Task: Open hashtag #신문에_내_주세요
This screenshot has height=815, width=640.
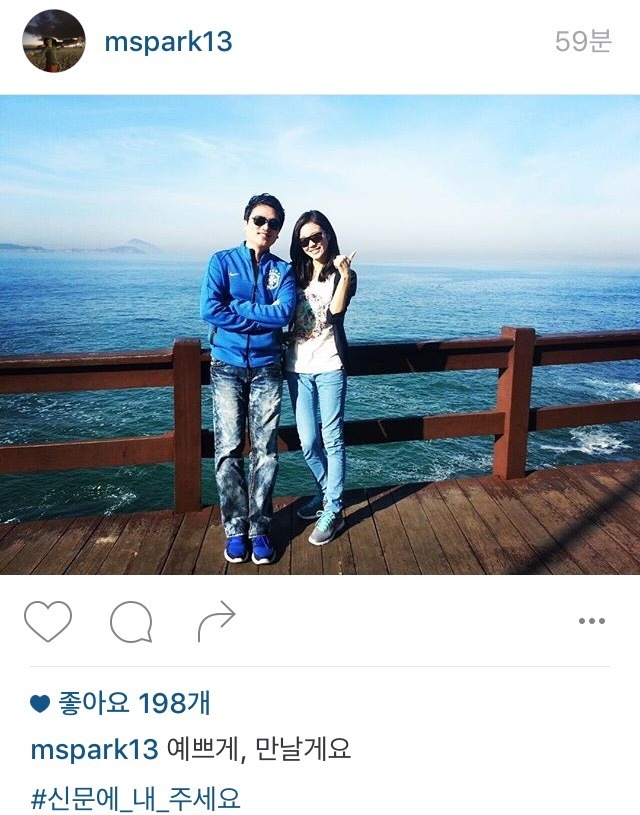Action: pos(136,798)
